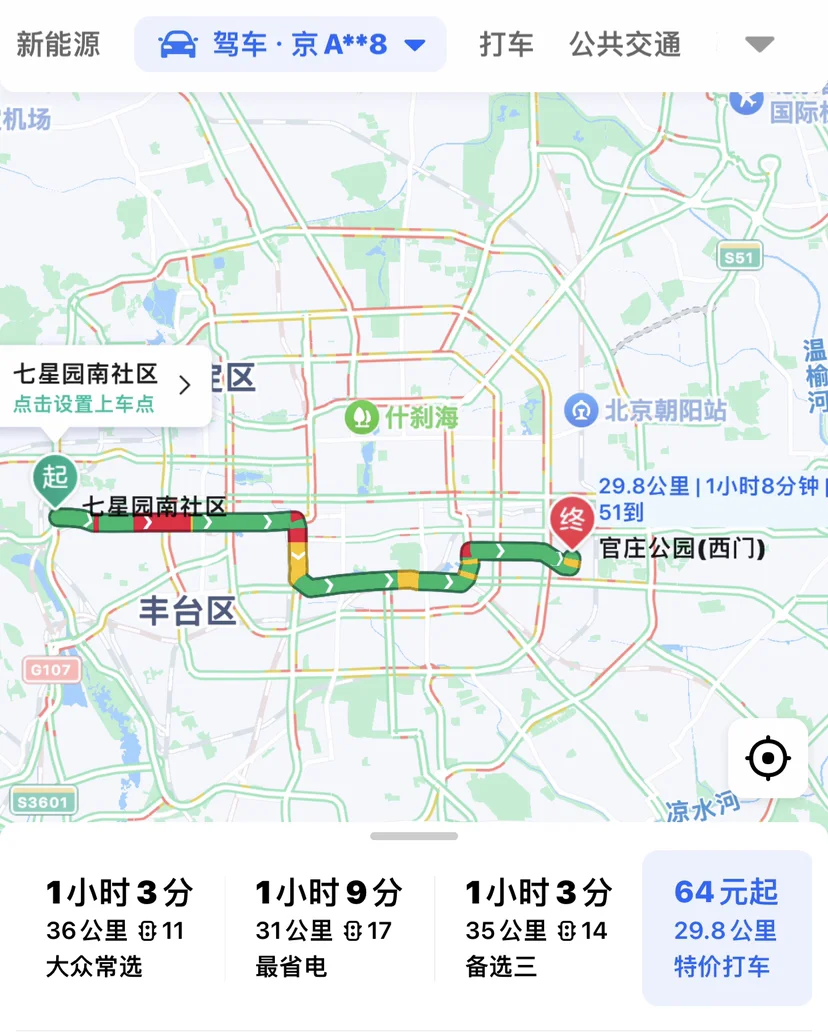Open the 北京朝阳站 station marker
Viewport: 828px width, 1032px height.
[646, 411]
